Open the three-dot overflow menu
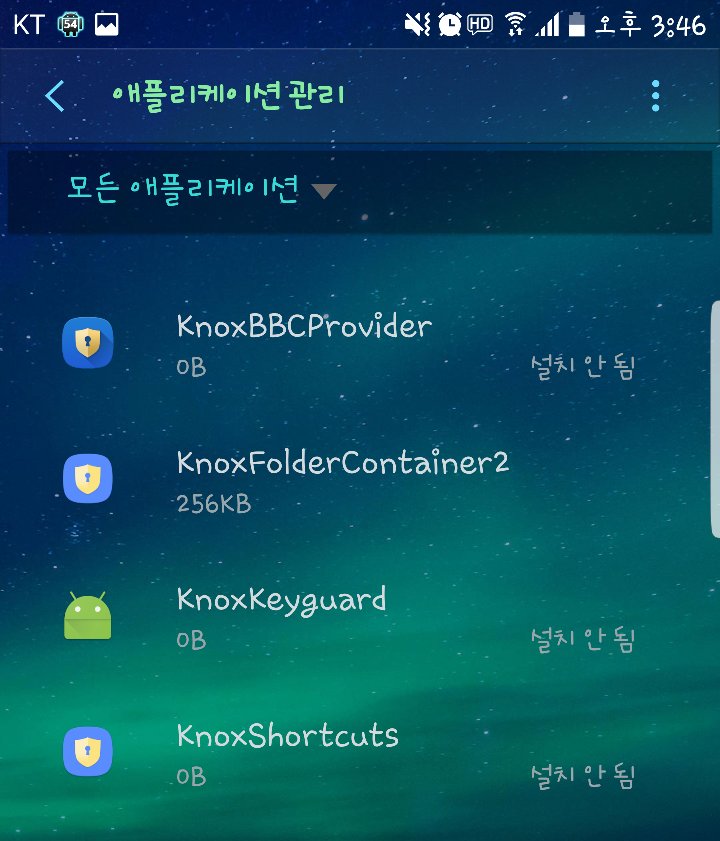 point(655,96)
